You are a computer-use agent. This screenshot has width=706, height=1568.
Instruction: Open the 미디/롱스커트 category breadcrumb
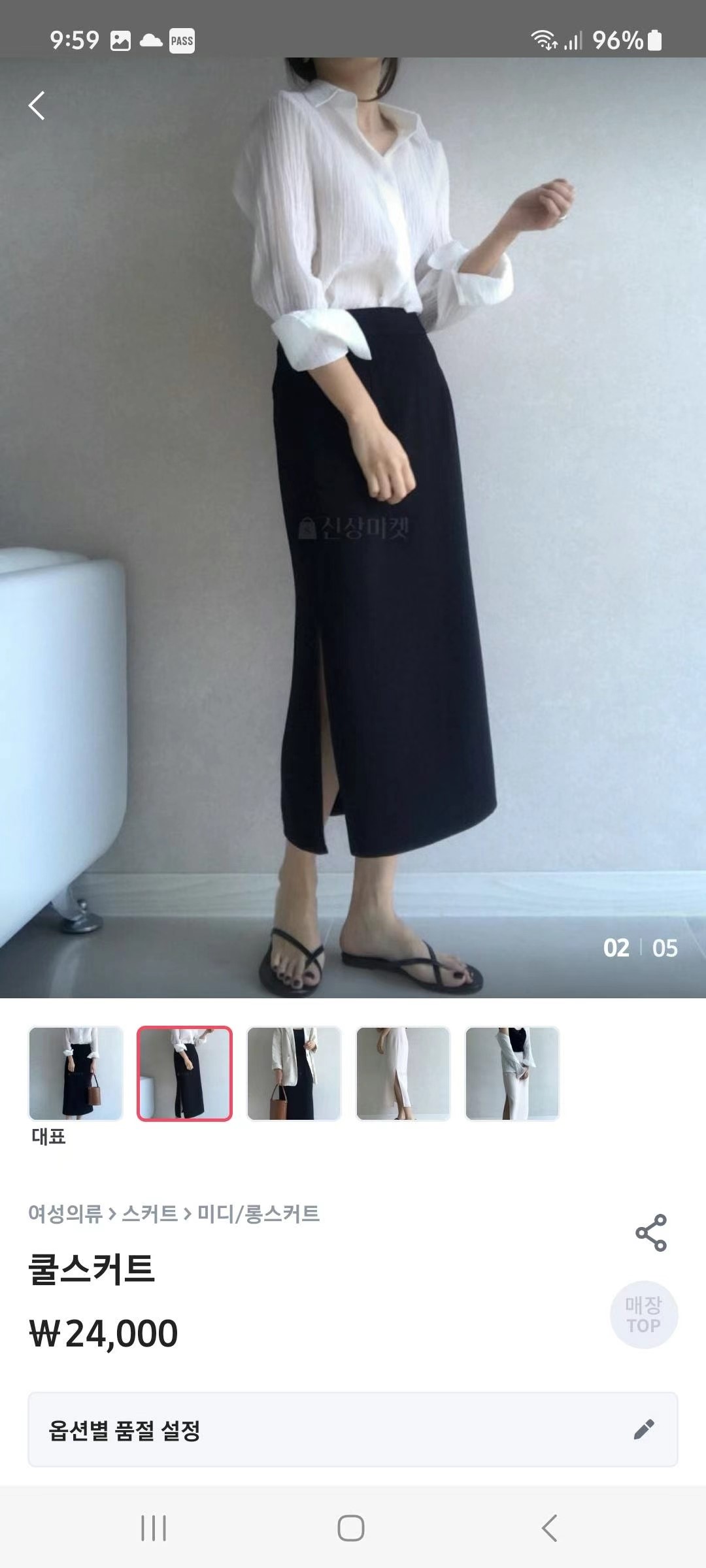pyautogui.click(x=258, y=1213)
